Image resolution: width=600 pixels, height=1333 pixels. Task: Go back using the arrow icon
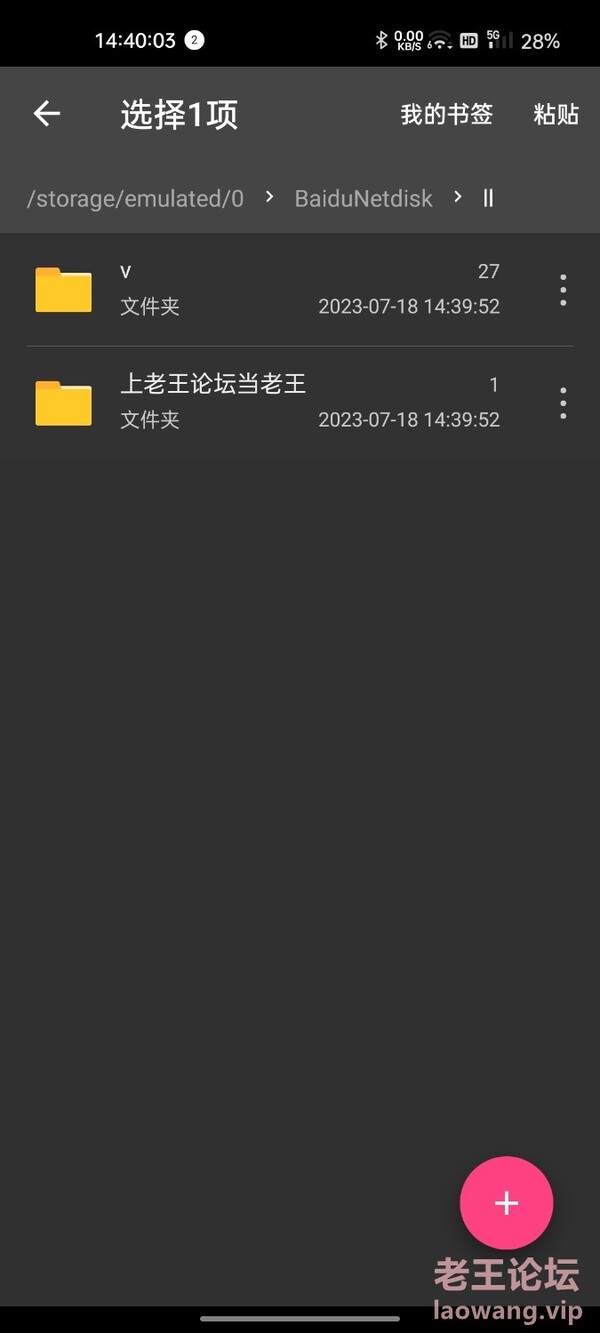click(x=47, y=114)
